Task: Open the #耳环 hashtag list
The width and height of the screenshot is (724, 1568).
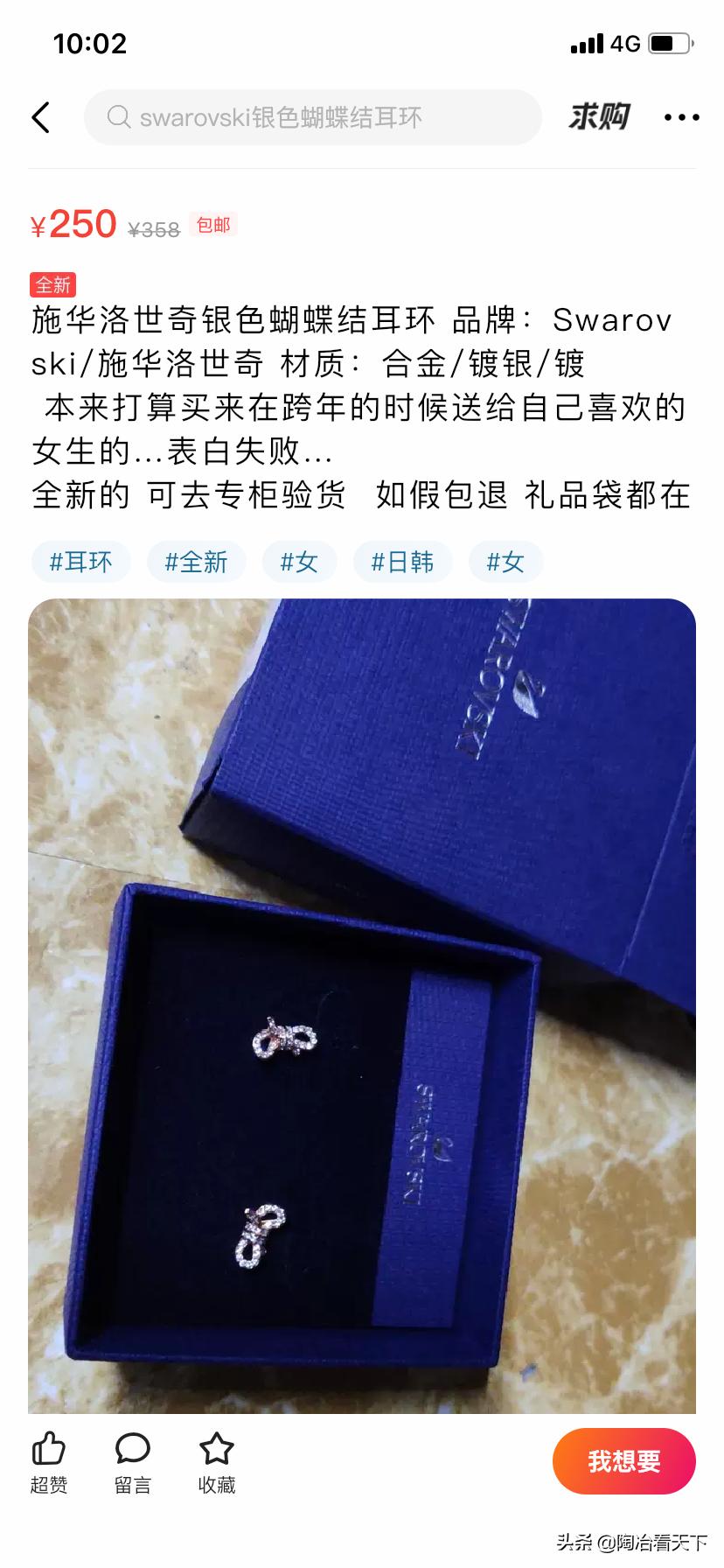Action: click(80, 561)
